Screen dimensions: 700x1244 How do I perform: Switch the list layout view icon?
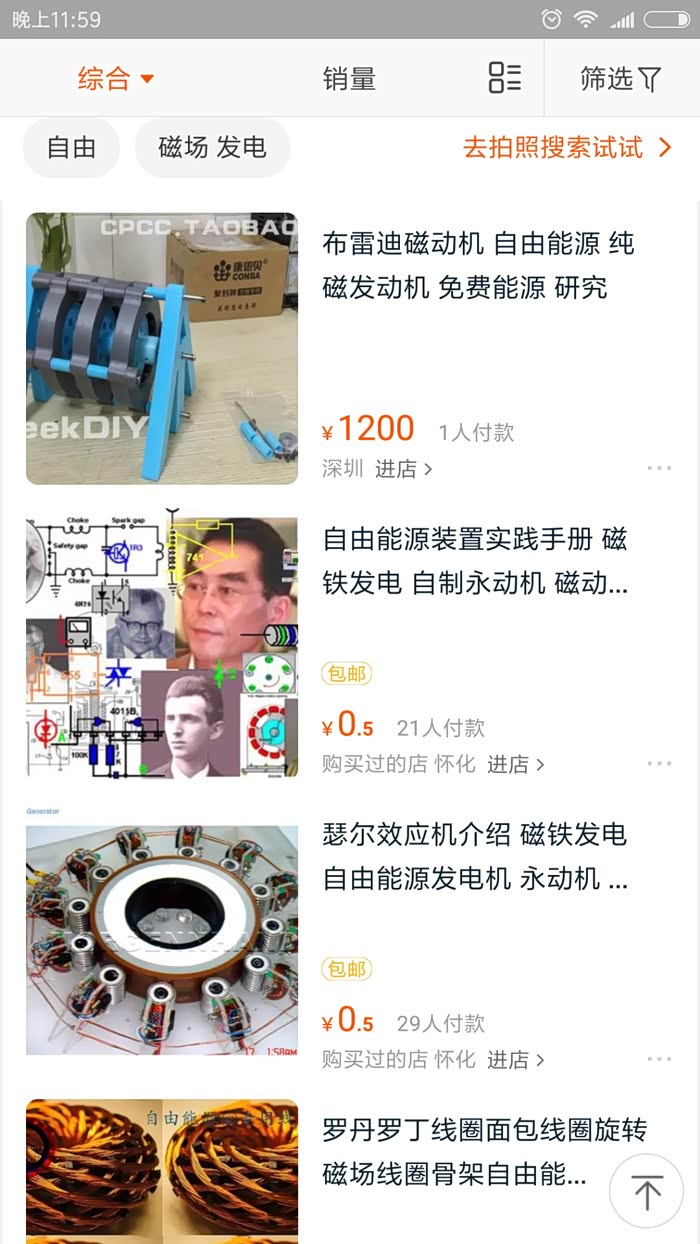(x=504, y=78)
